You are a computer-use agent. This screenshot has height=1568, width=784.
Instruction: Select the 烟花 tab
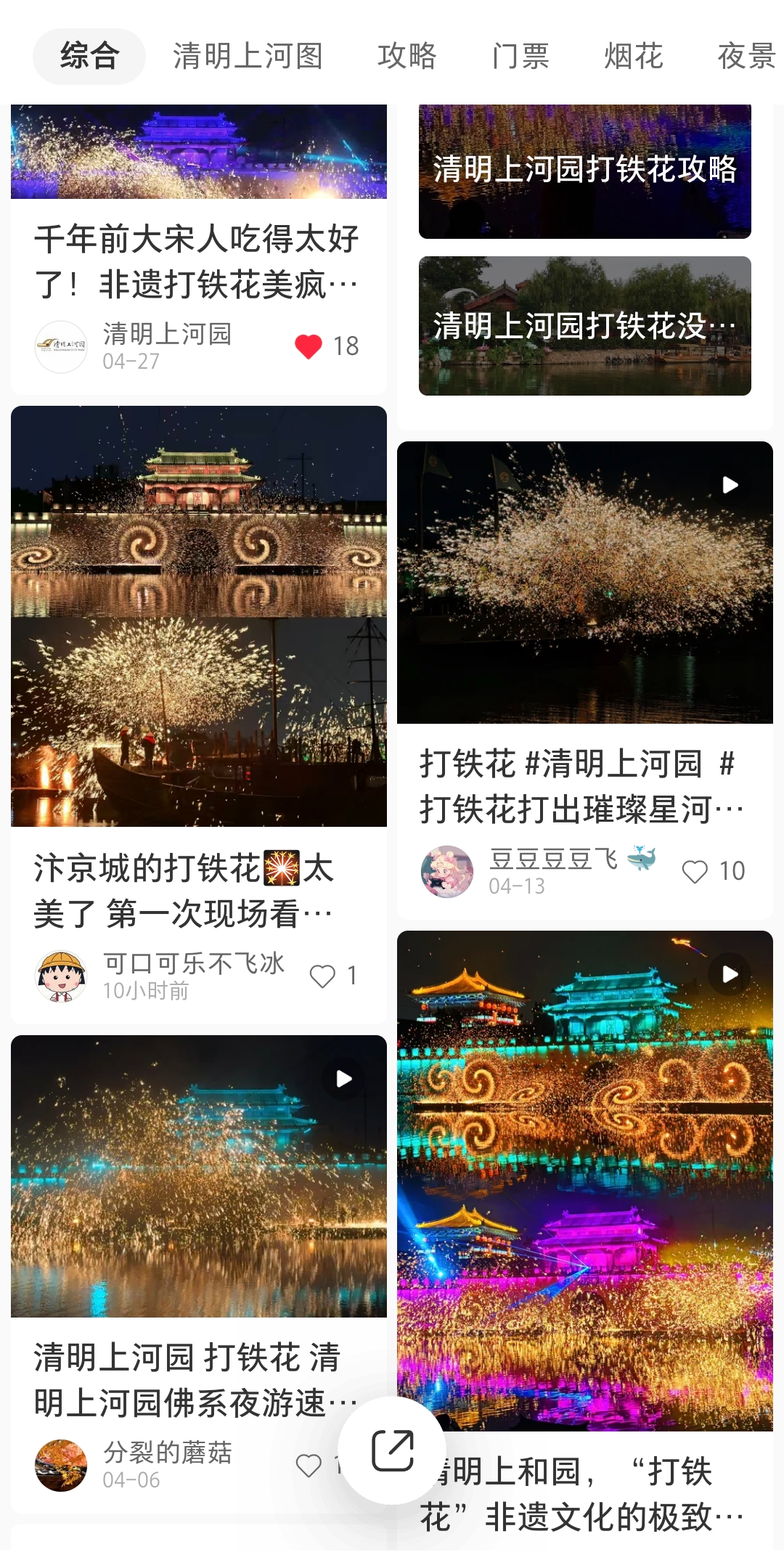633,57
